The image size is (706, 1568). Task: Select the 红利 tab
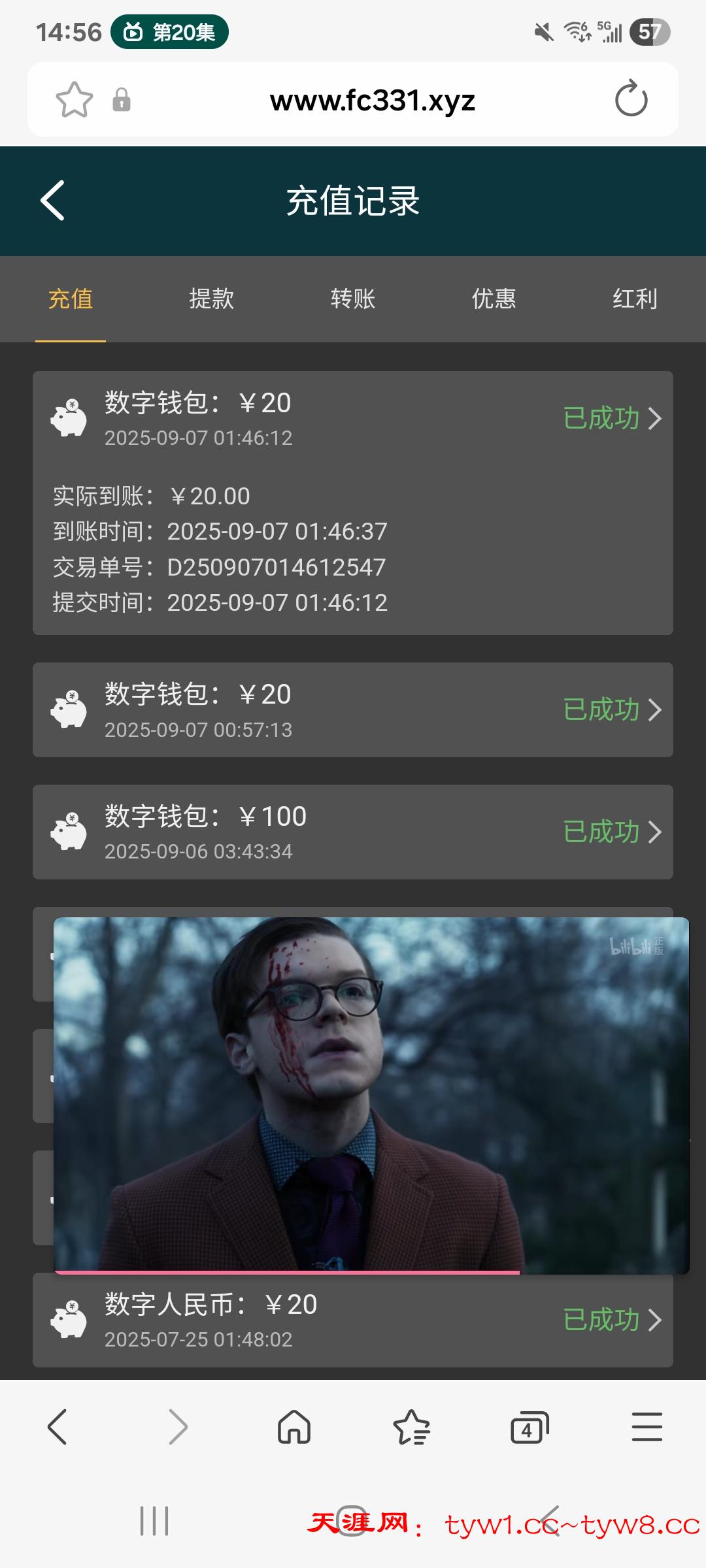click(635, 299)
